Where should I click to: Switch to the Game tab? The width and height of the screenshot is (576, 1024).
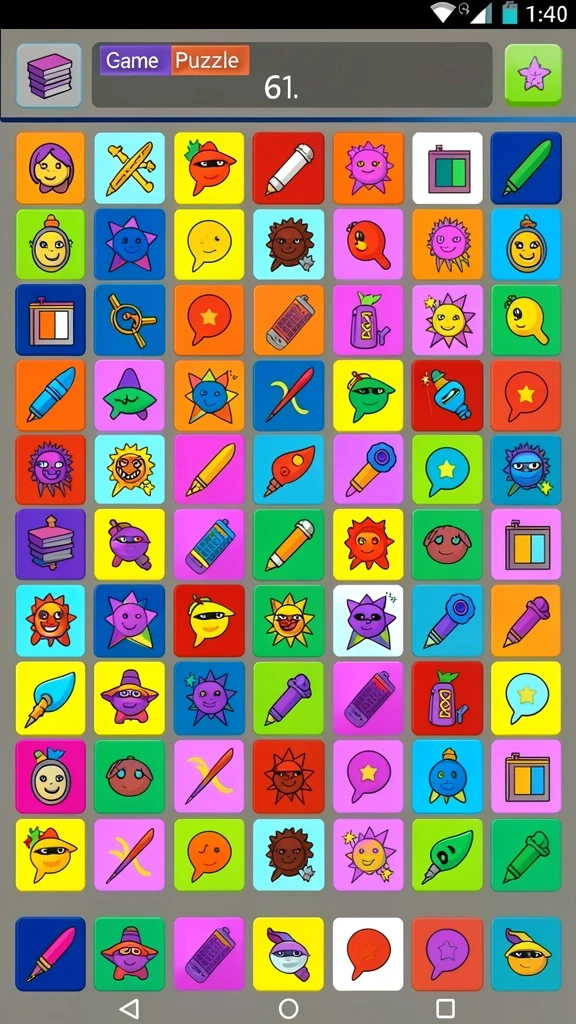coord(135,61)
